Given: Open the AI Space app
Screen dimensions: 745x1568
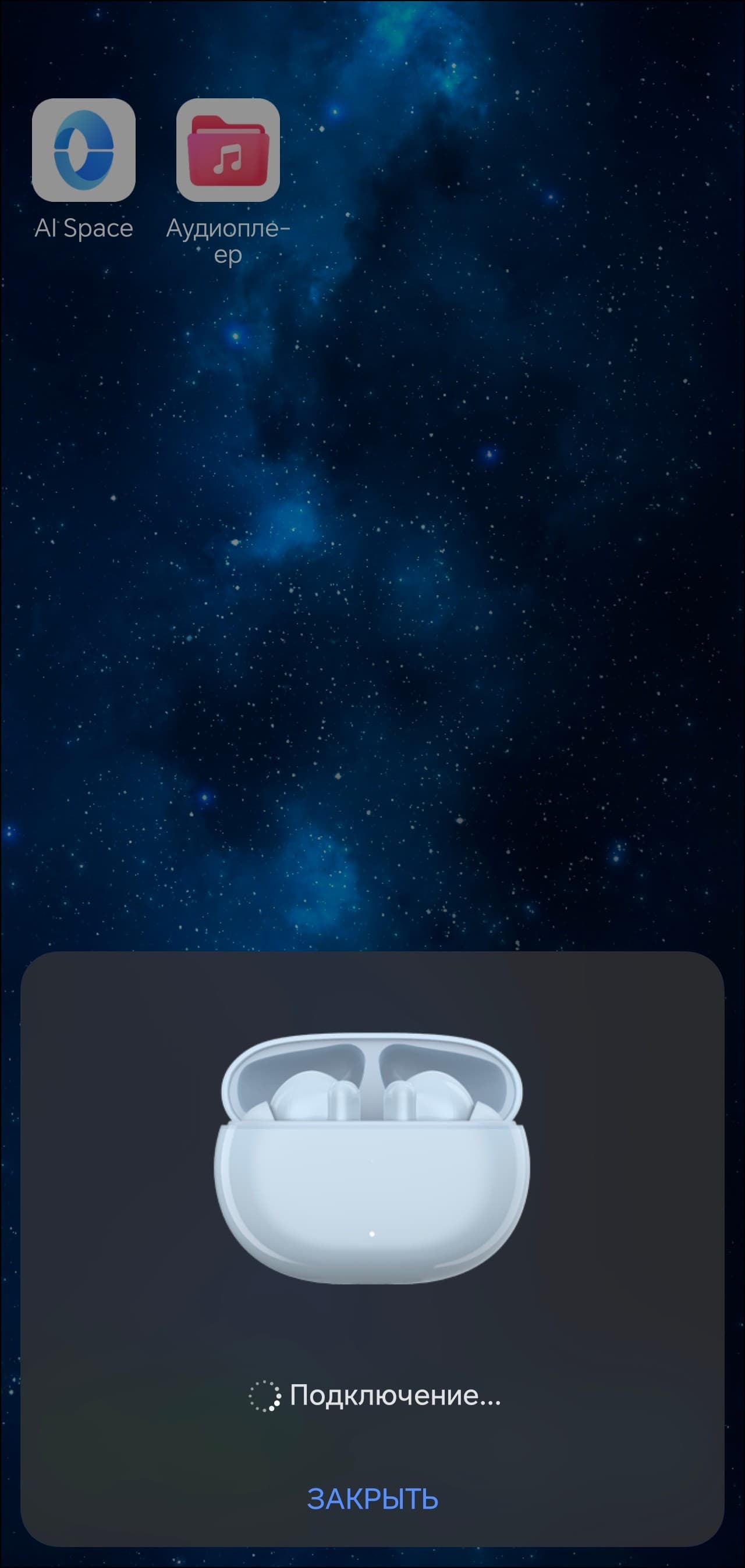Looking at the screenshot, I should pos(83,150).
